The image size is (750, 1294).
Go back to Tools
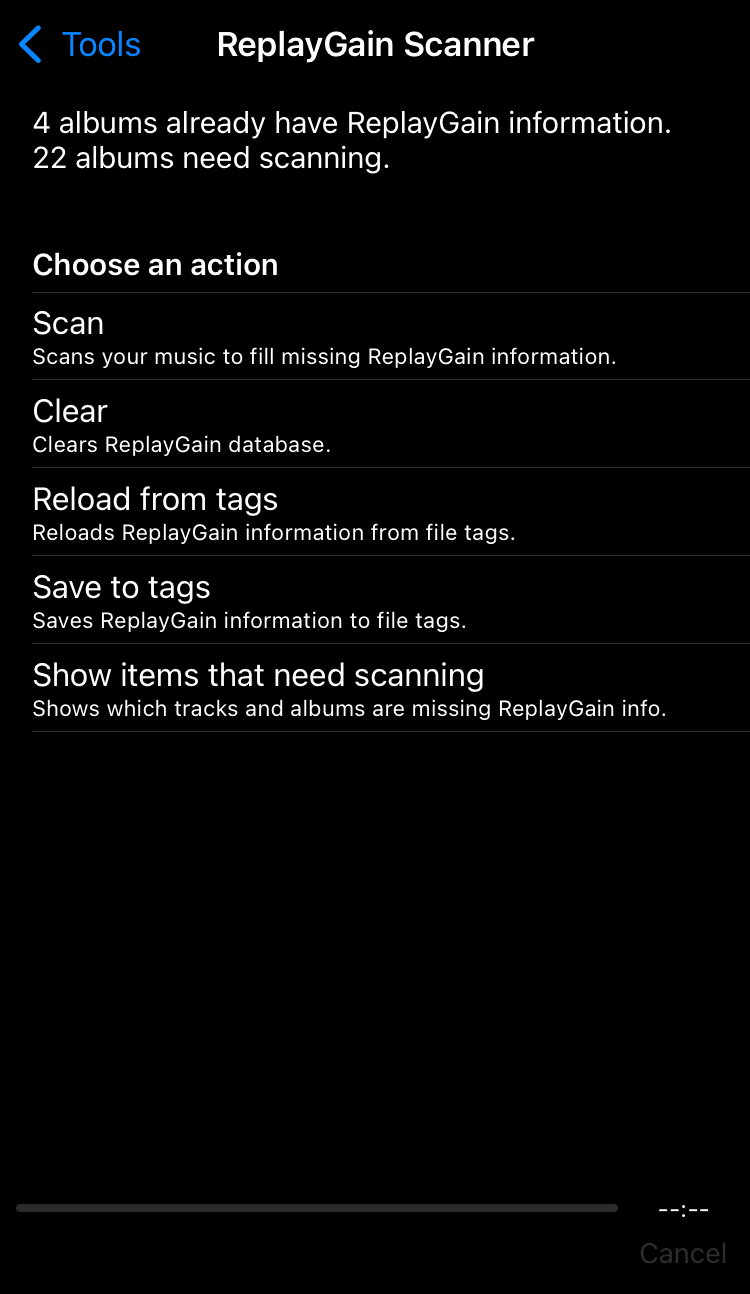pos(80,45)
